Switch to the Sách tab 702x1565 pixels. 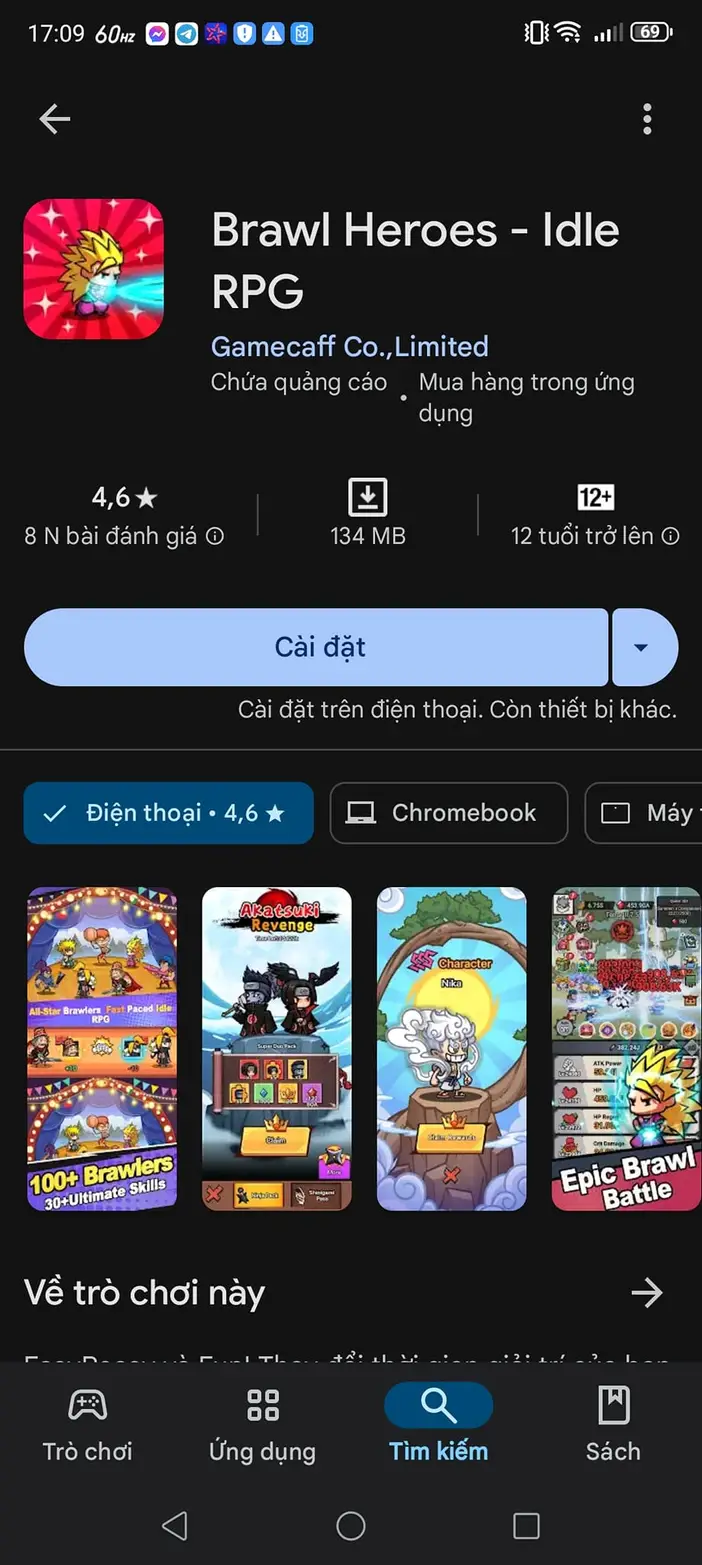pyautogui.click(x=613, y=1425)
